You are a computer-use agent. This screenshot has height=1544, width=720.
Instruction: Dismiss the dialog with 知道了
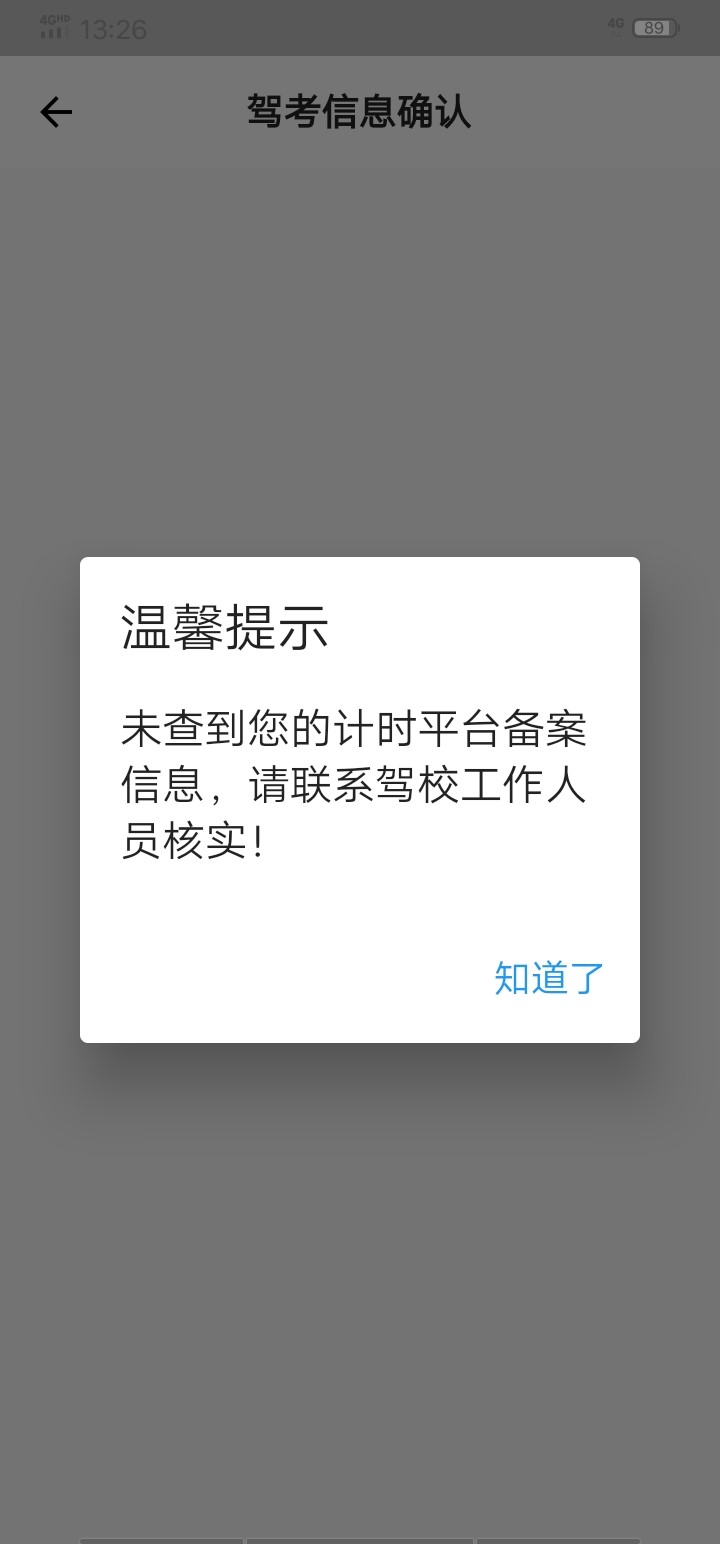(549, 978)
